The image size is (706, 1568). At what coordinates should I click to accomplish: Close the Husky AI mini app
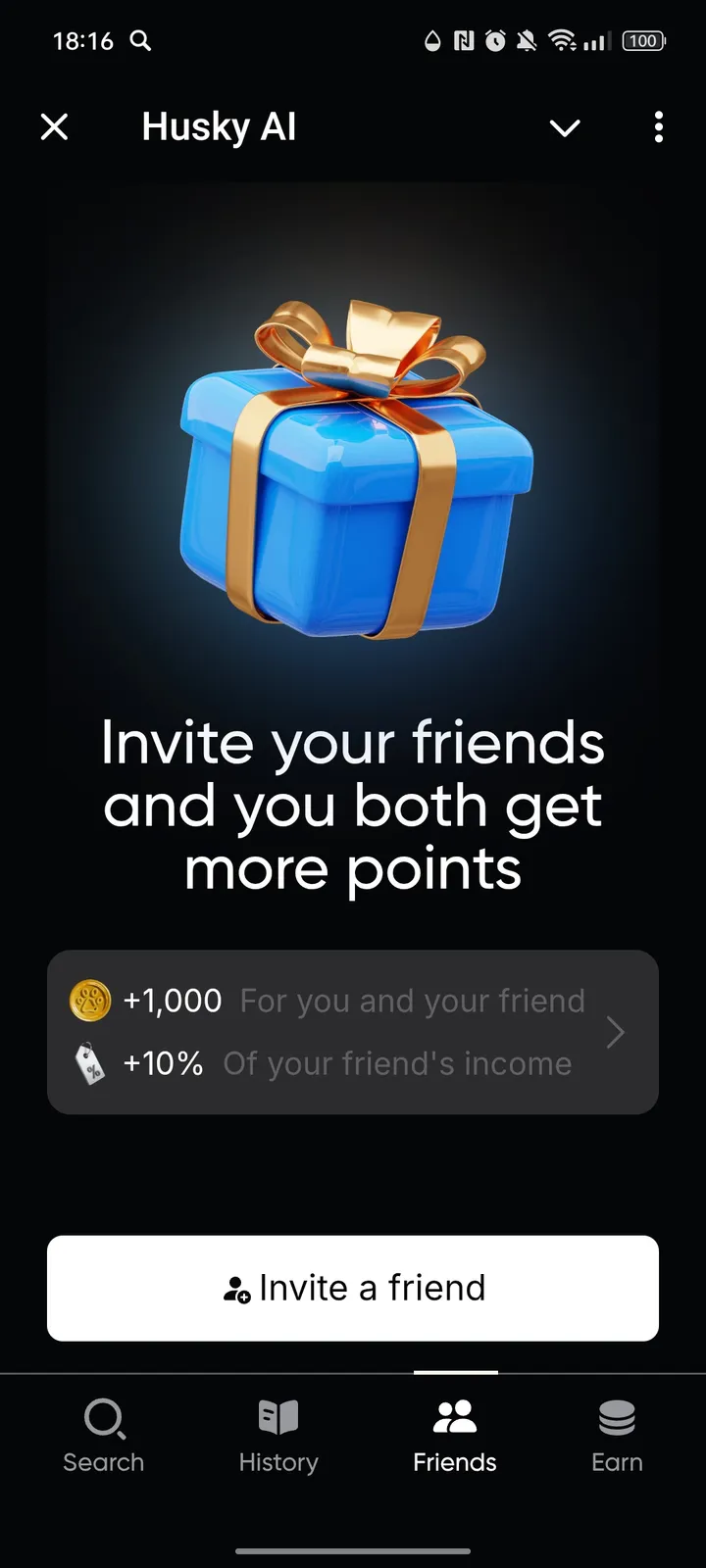[x=55, y=126]
